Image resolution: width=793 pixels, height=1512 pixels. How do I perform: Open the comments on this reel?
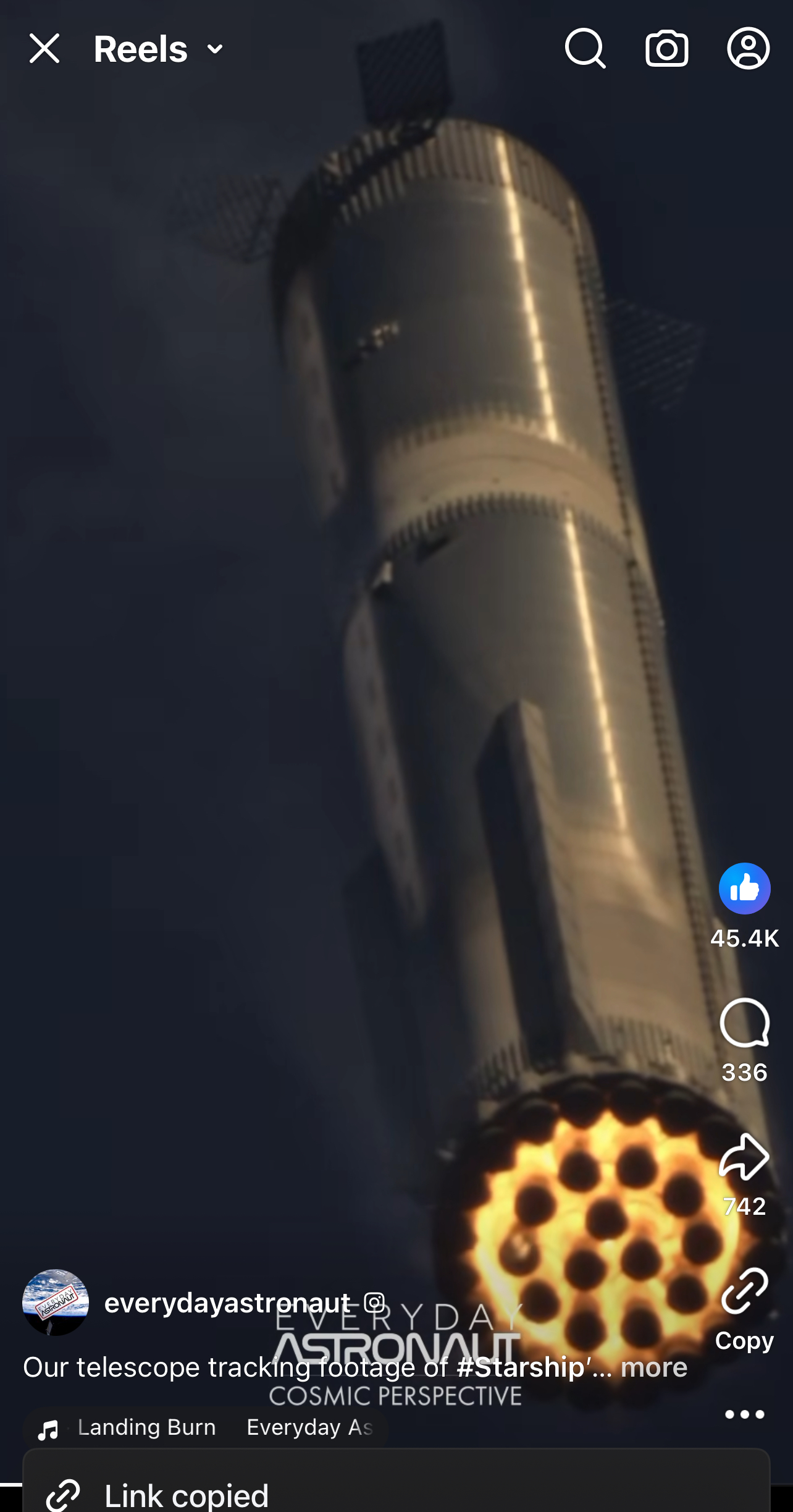(744, 1023)
